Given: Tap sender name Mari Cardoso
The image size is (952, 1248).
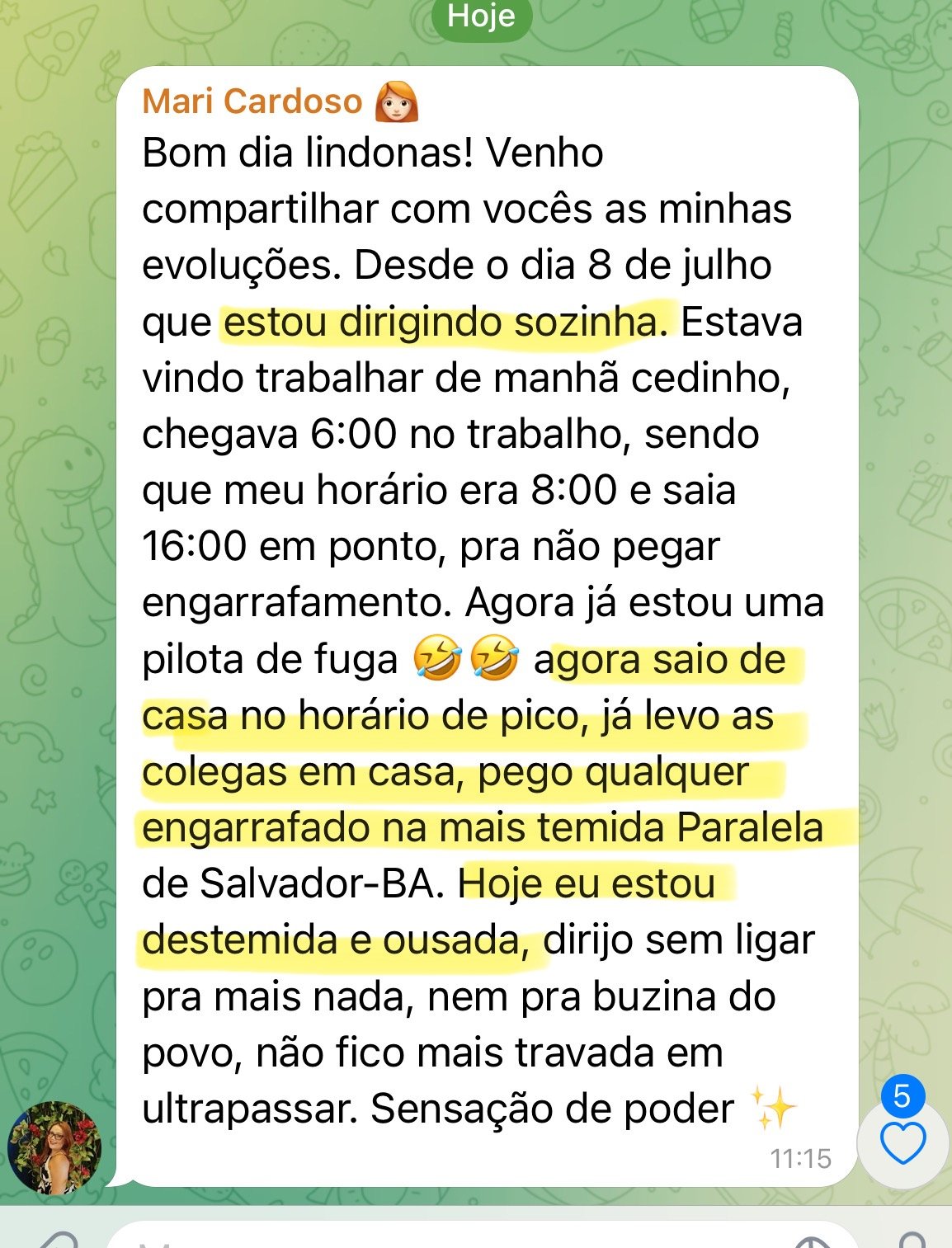Looking at the screenshot, I should [252, 101].
